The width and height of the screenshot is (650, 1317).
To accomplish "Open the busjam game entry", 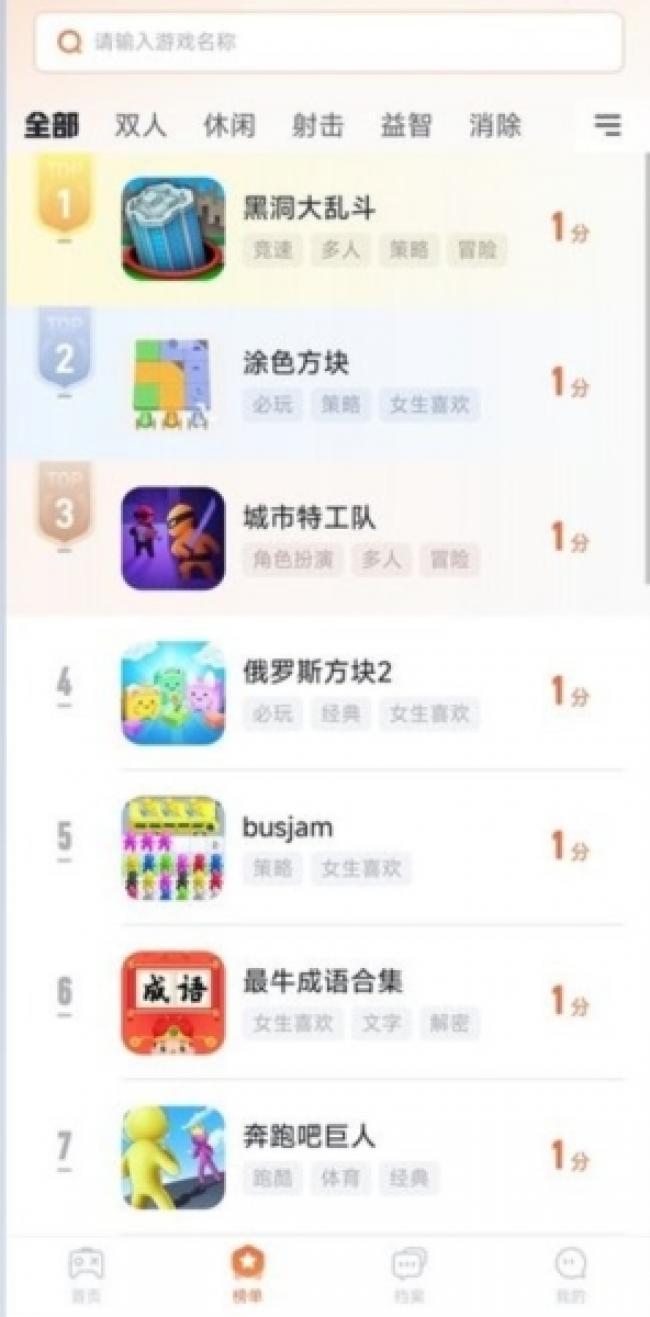I will 288,827.
